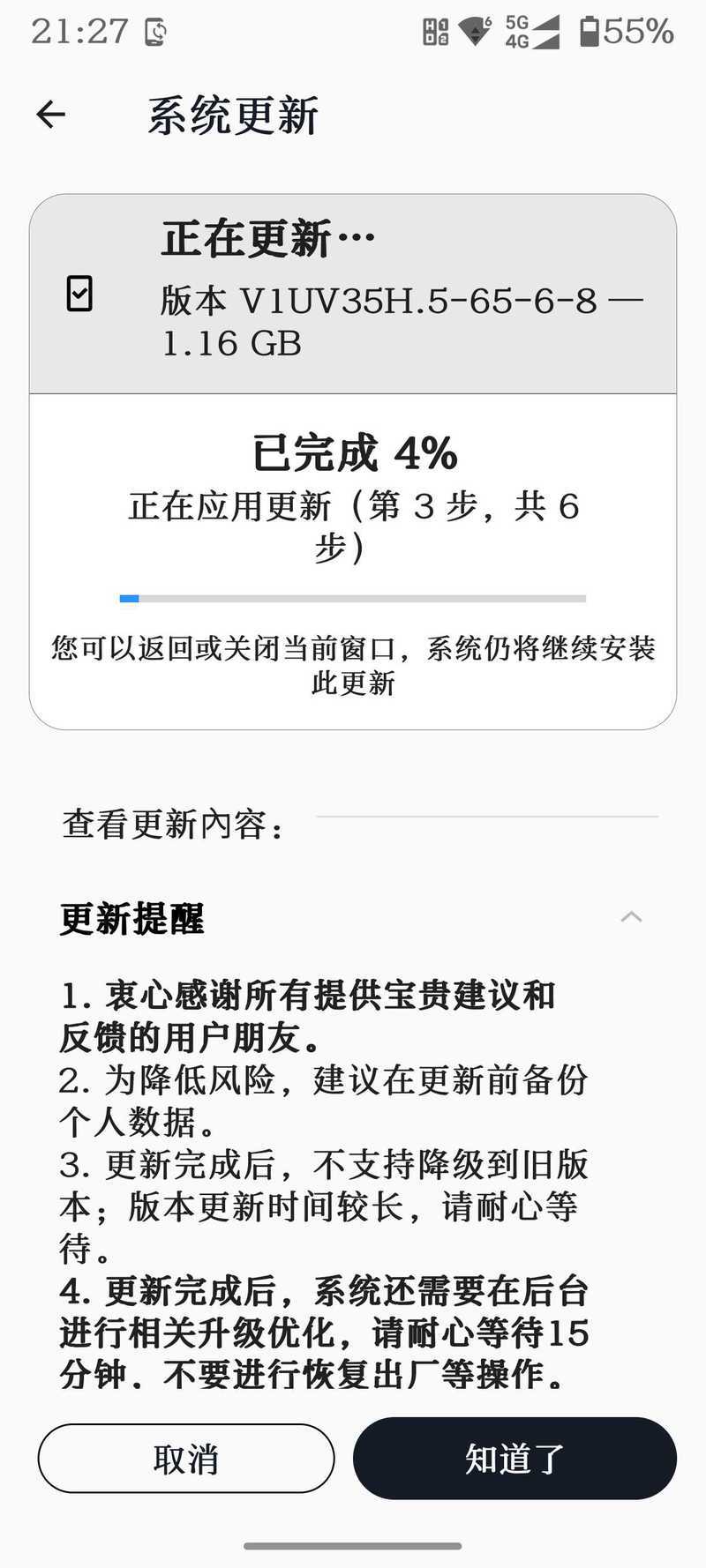This screenshot has height=1568, width=706.
Task: Confirm with the 知道了 button
Action: (514, 1459)
